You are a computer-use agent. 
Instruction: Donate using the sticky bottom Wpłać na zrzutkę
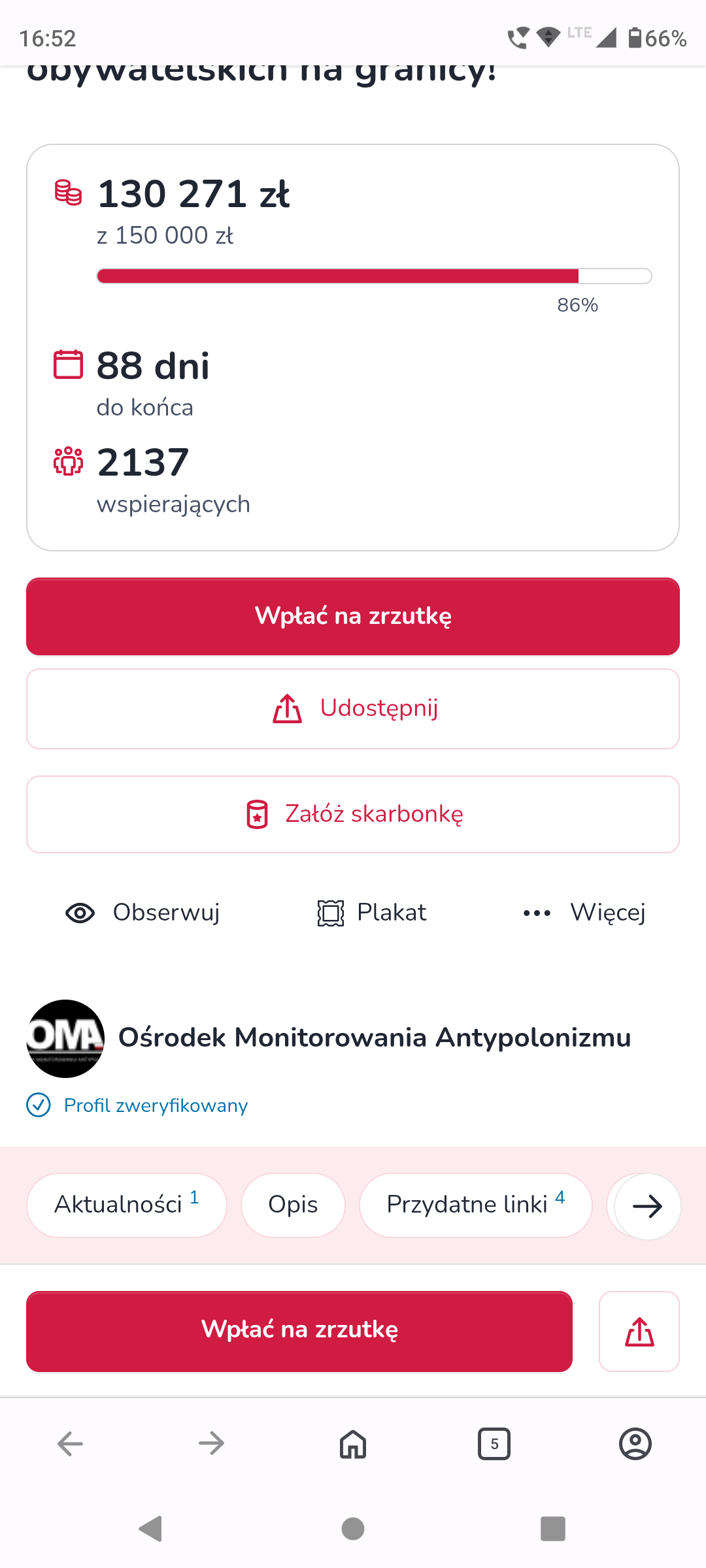pyautogui.click(x=299, y=1331)
